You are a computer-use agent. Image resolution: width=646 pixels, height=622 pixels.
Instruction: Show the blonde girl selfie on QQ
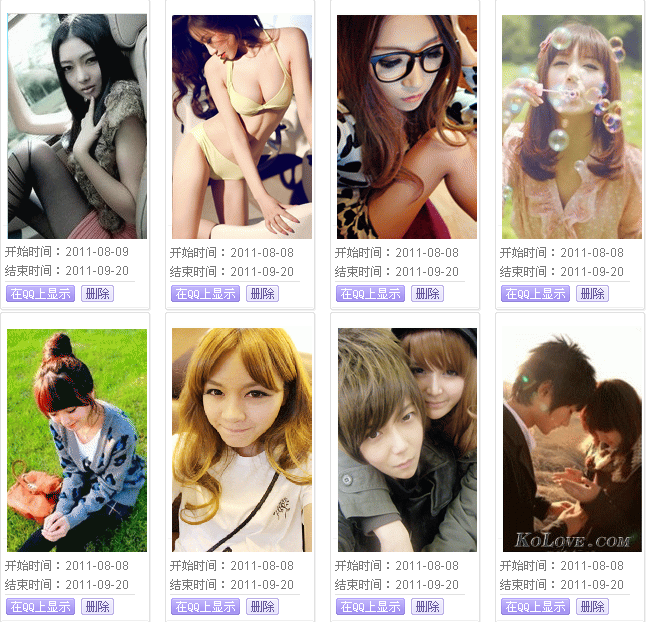205,607
